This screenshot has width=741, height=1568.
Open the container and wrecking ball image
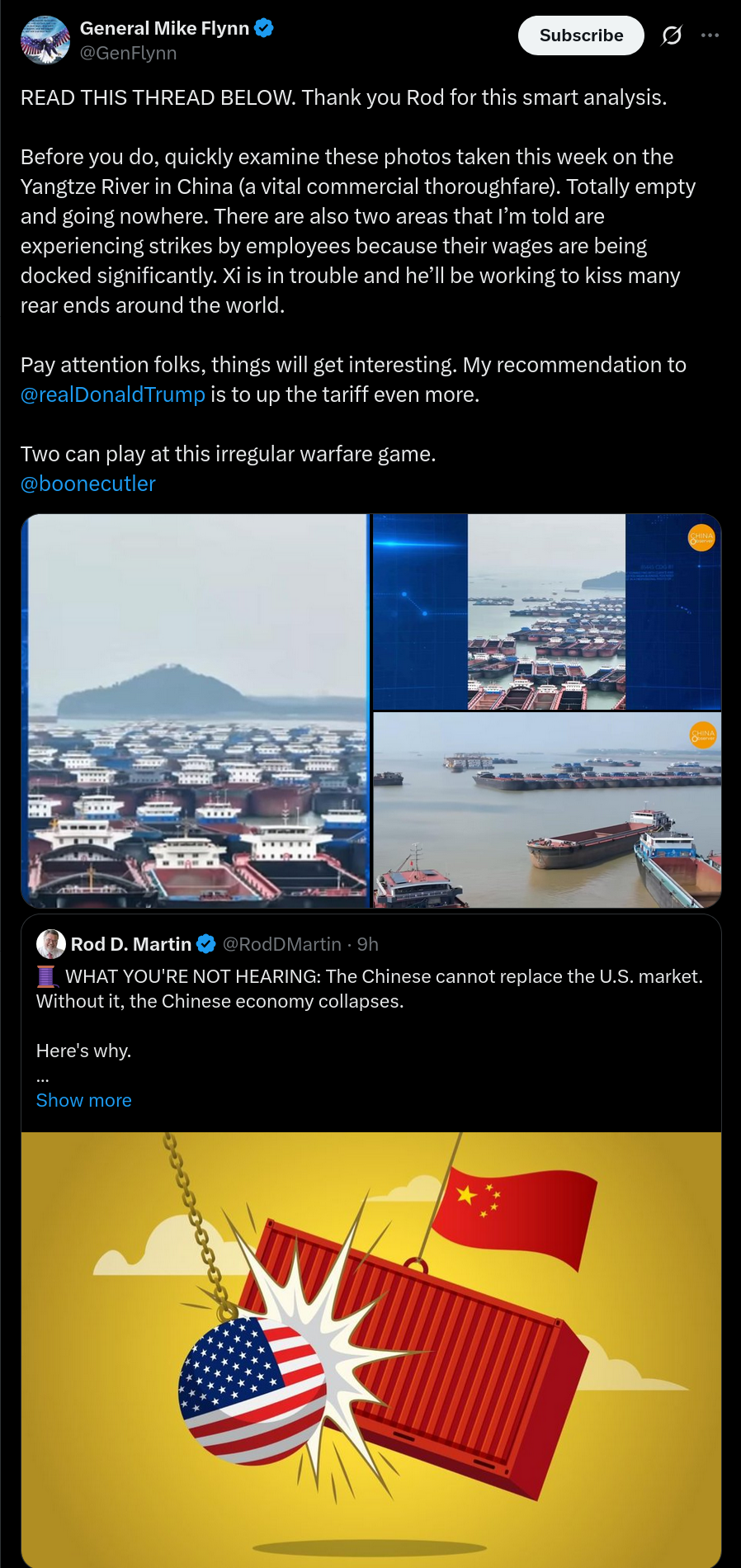[370, 1350]
